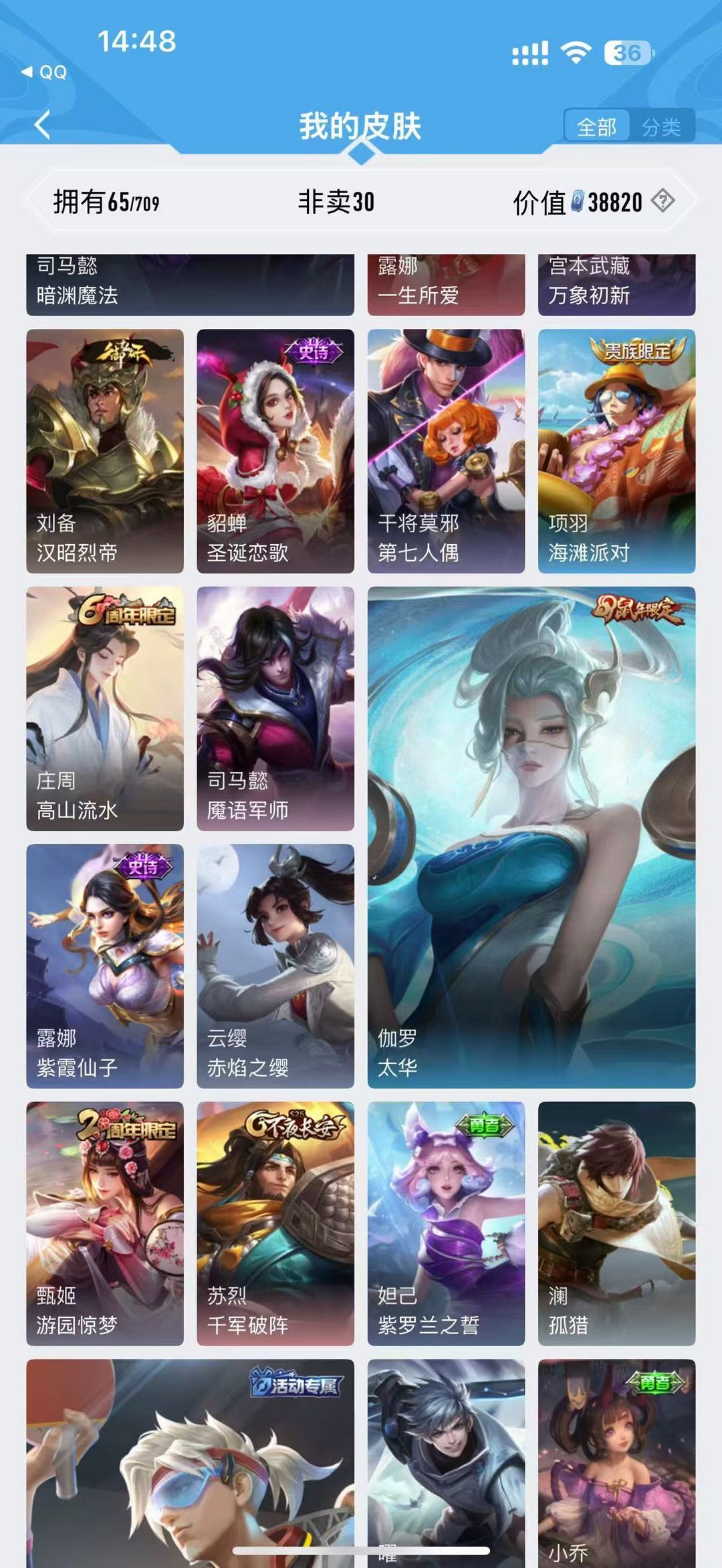Open 庄周 高山流水 skin card
Viewport: 722px width, 1568px height.
pos(105,708)
